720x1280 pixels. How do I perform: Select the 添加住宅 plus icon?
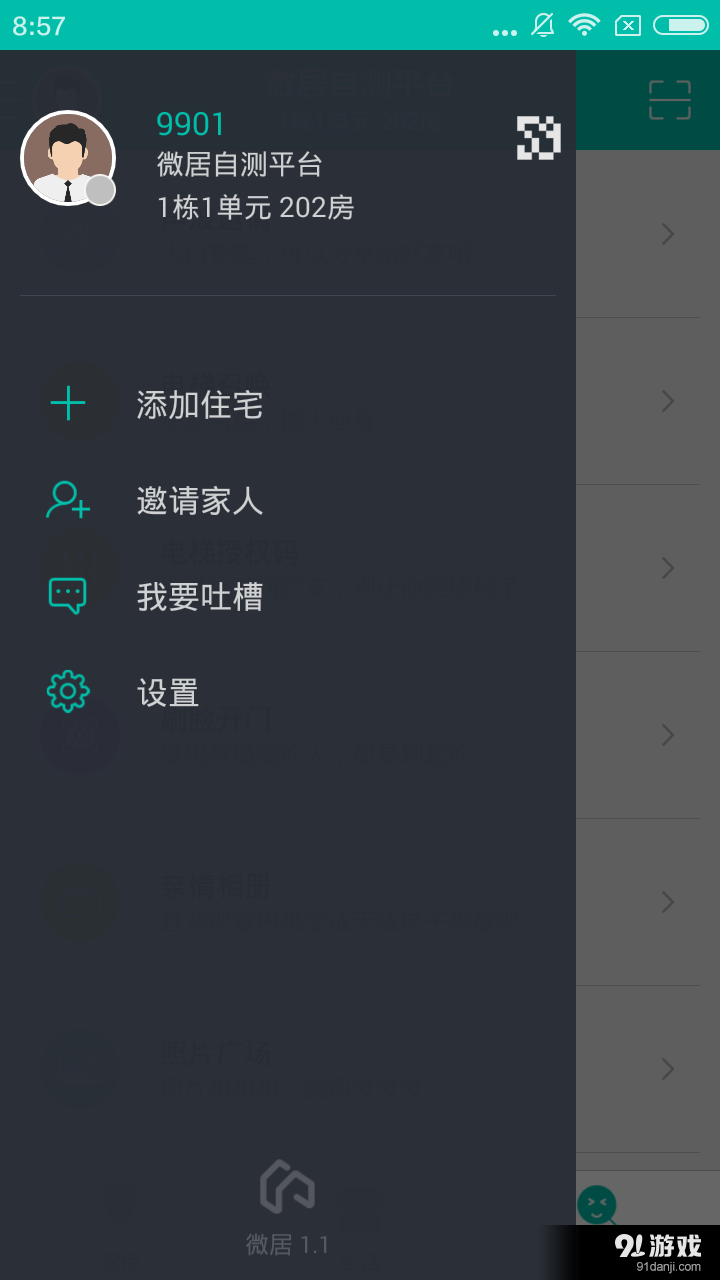point(67,402)
